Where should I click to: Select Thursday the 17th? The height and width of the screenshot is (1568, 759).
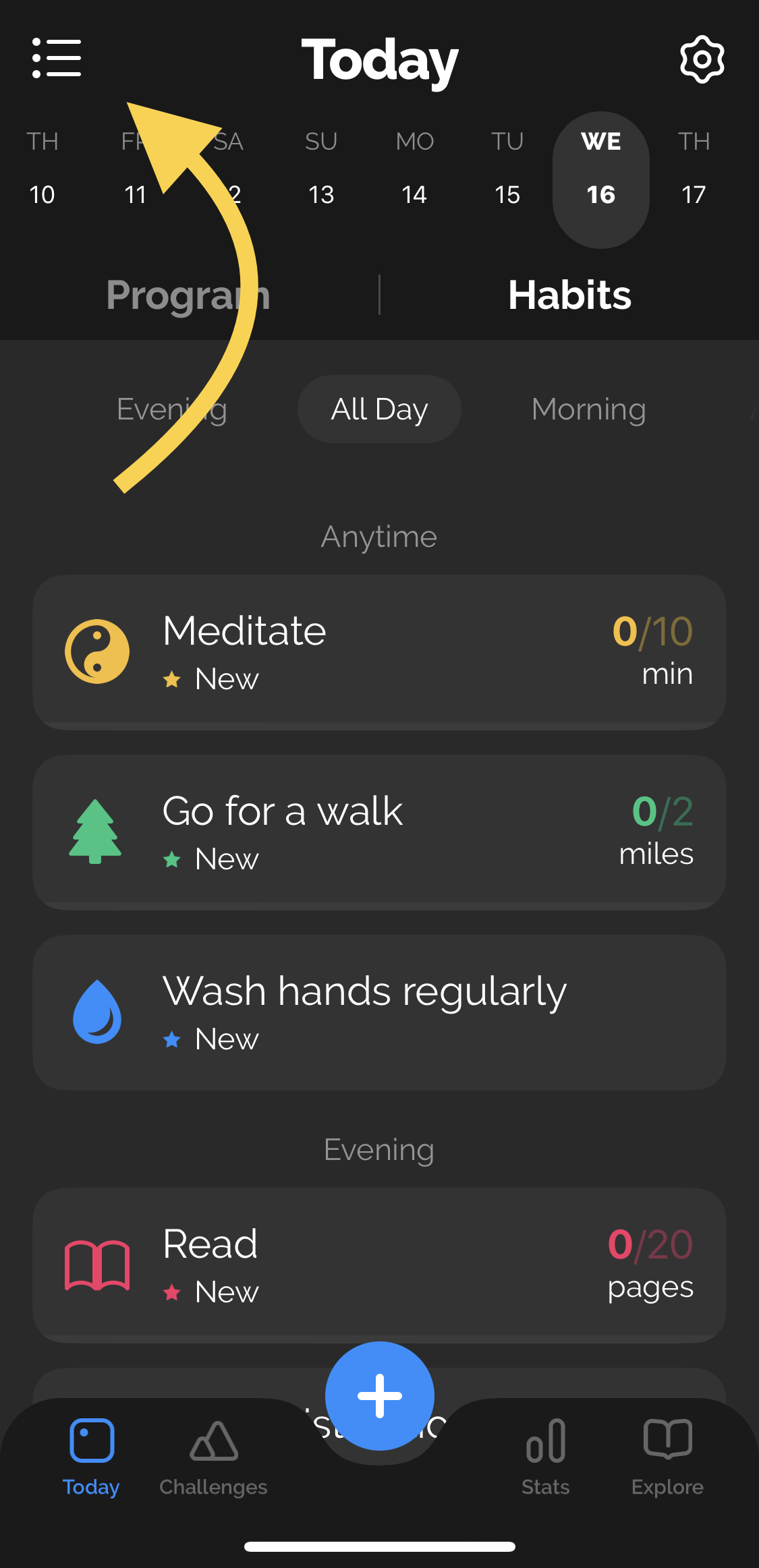[x=694, y=169]
